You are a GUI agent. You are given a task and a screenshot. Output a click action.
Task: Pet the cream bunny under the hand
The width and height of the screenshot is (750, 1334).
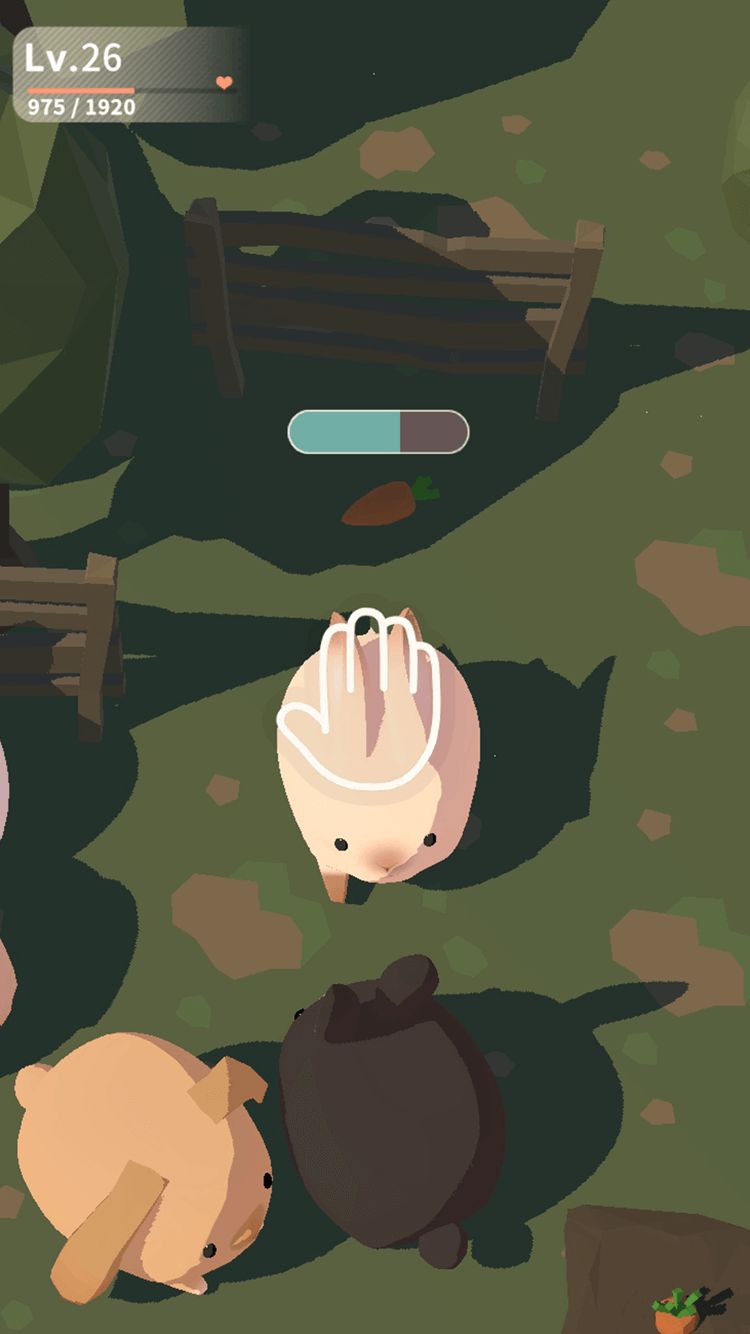(x=378, y=755)
